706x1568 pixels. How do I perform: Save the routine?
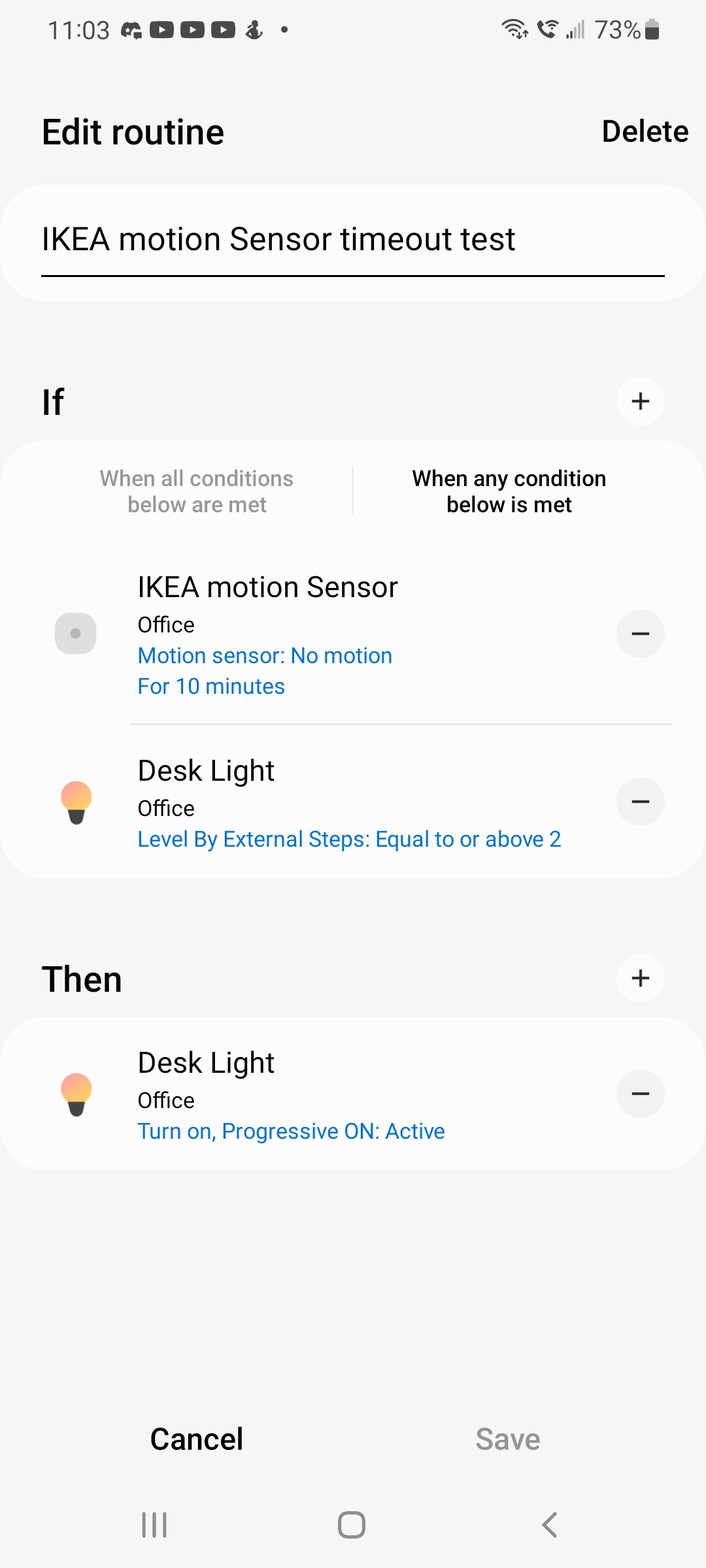[x=508, y=1439]
